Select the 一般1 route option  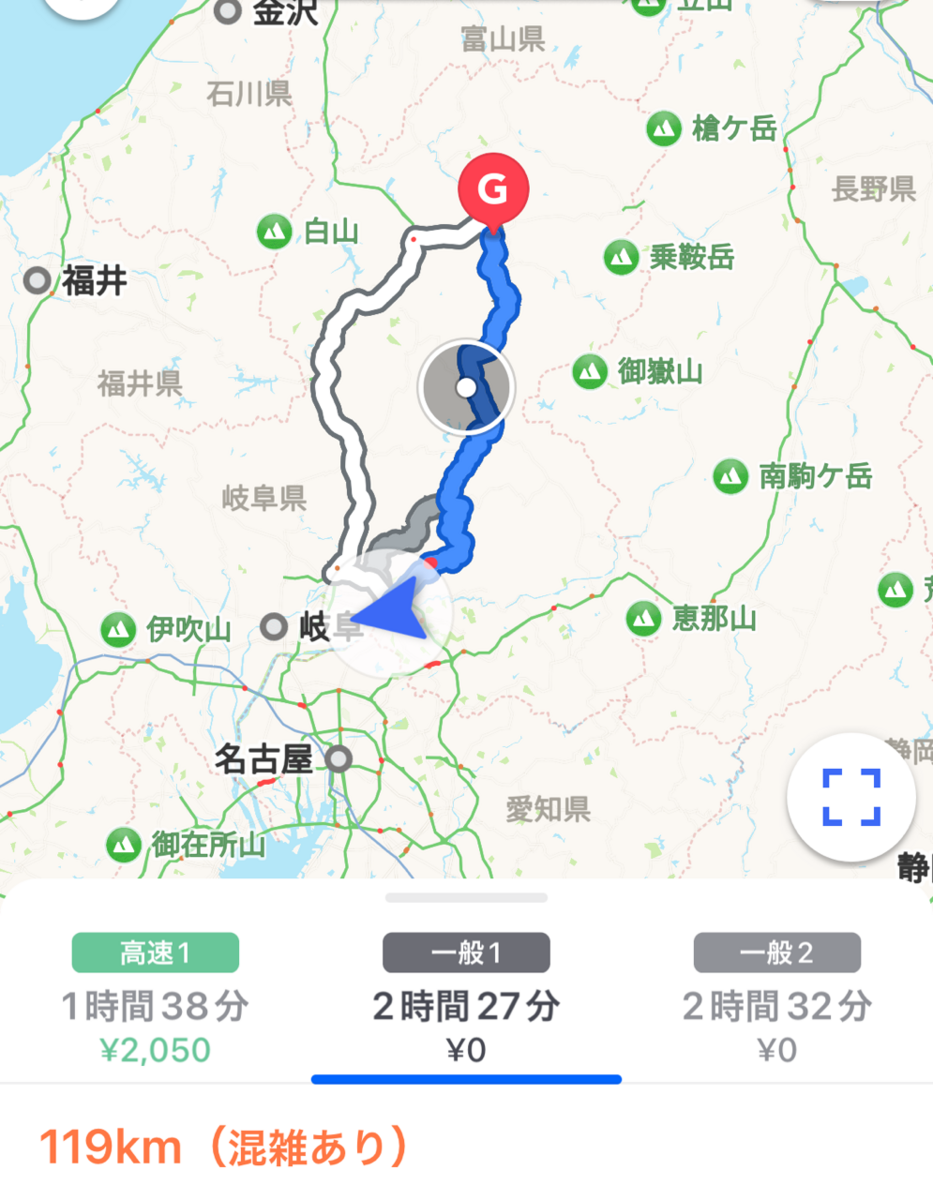coord(466,998)
